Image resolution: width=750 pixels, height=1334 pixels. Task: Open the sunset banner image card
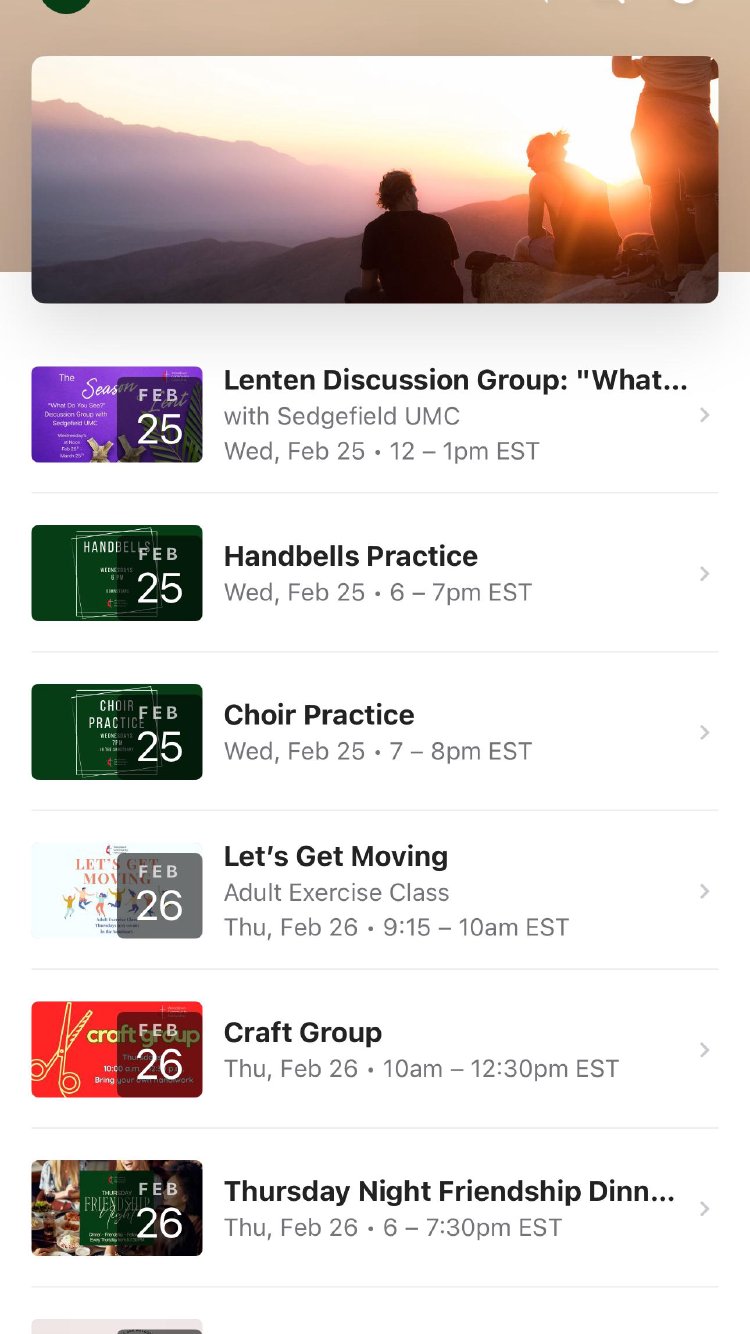pyautogui.click(x=375, y=180)
